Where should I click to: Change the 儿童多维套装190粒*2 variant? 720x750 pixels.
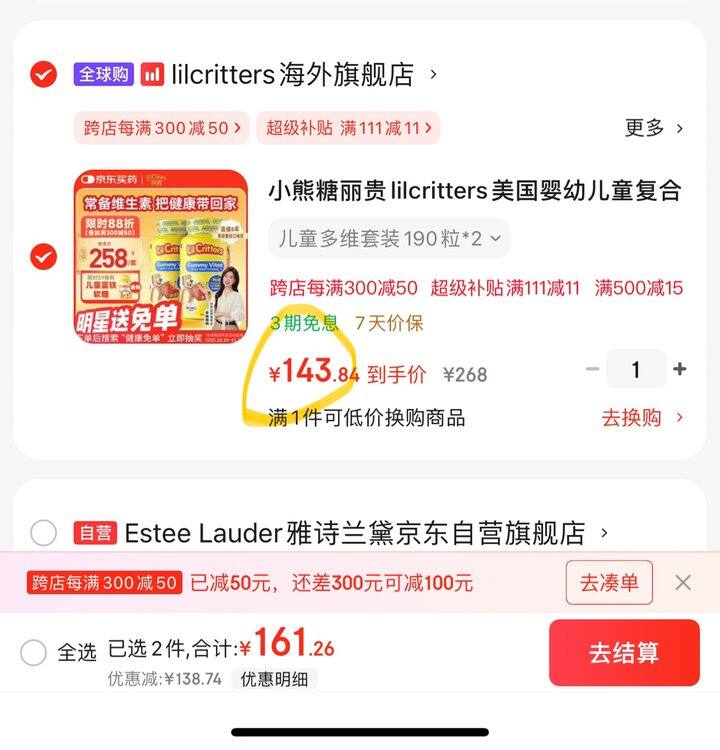point(389,239)
